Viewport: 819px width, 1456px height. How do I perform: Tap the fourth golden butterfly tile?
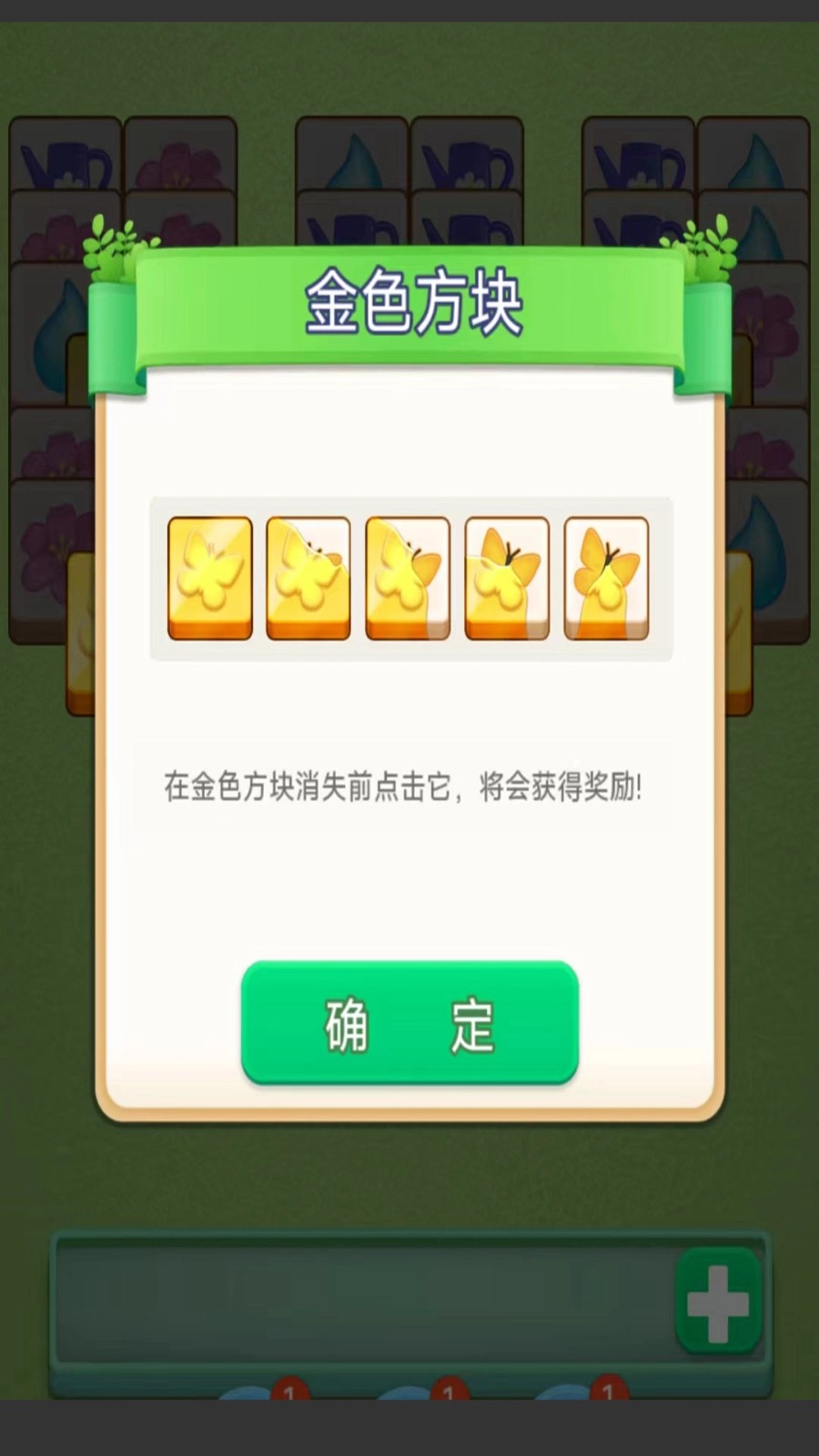[x=507, y=578]
